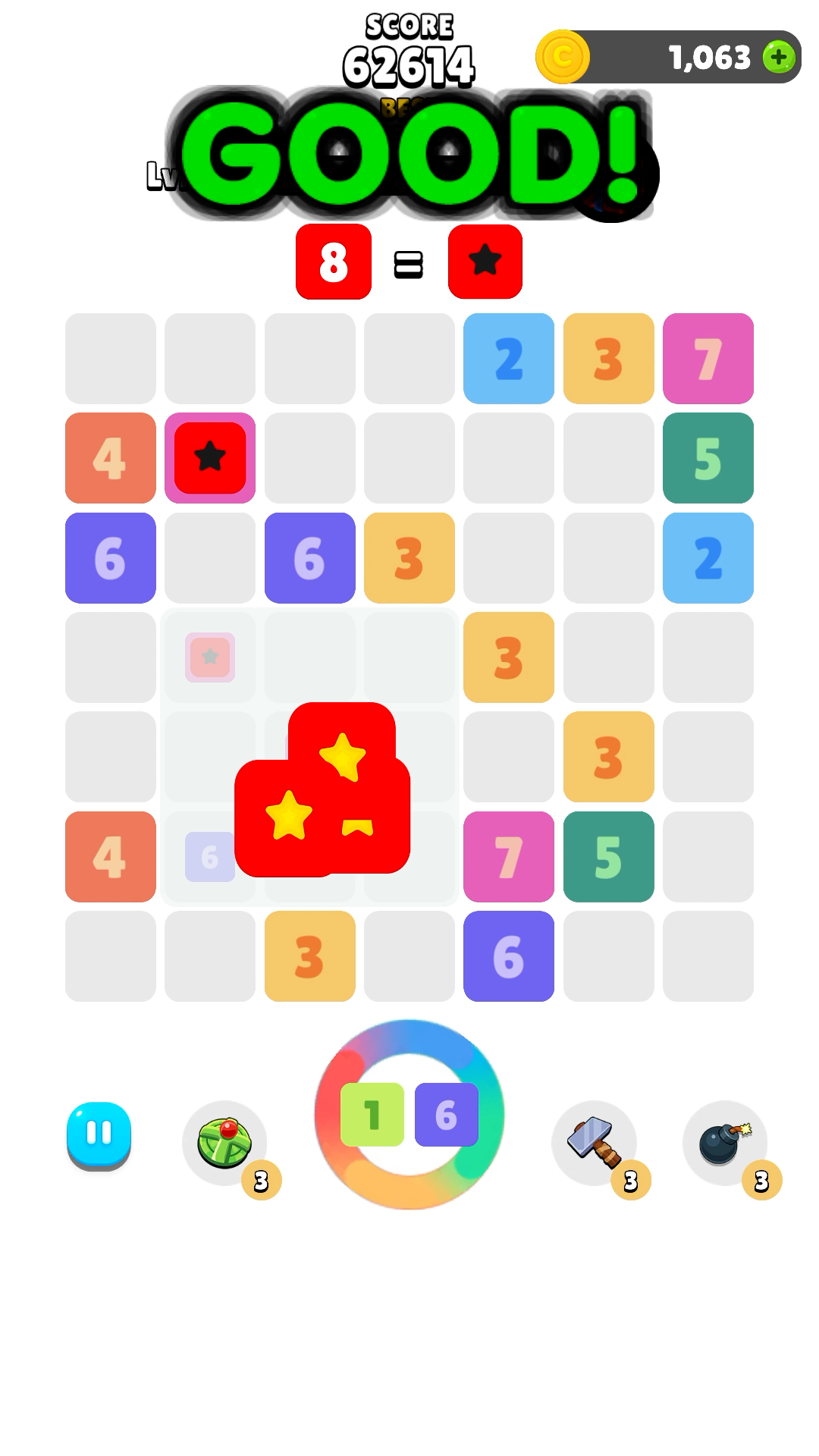Tap the black star in the 8-equals-star banner
This screenshot has height=1456, width=819.
tap(485, 262)
